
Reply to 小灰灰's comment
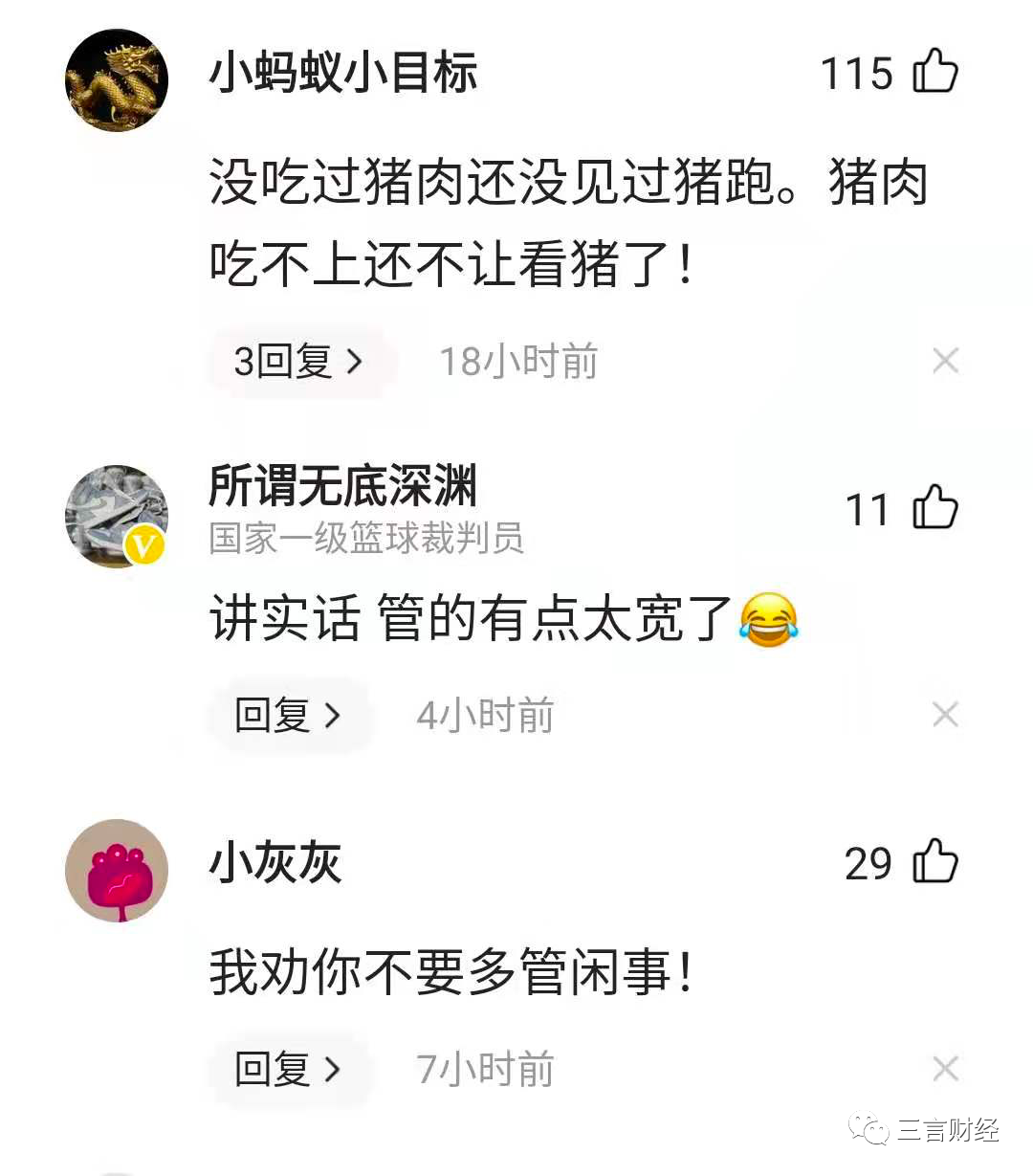coord(288,1069)
